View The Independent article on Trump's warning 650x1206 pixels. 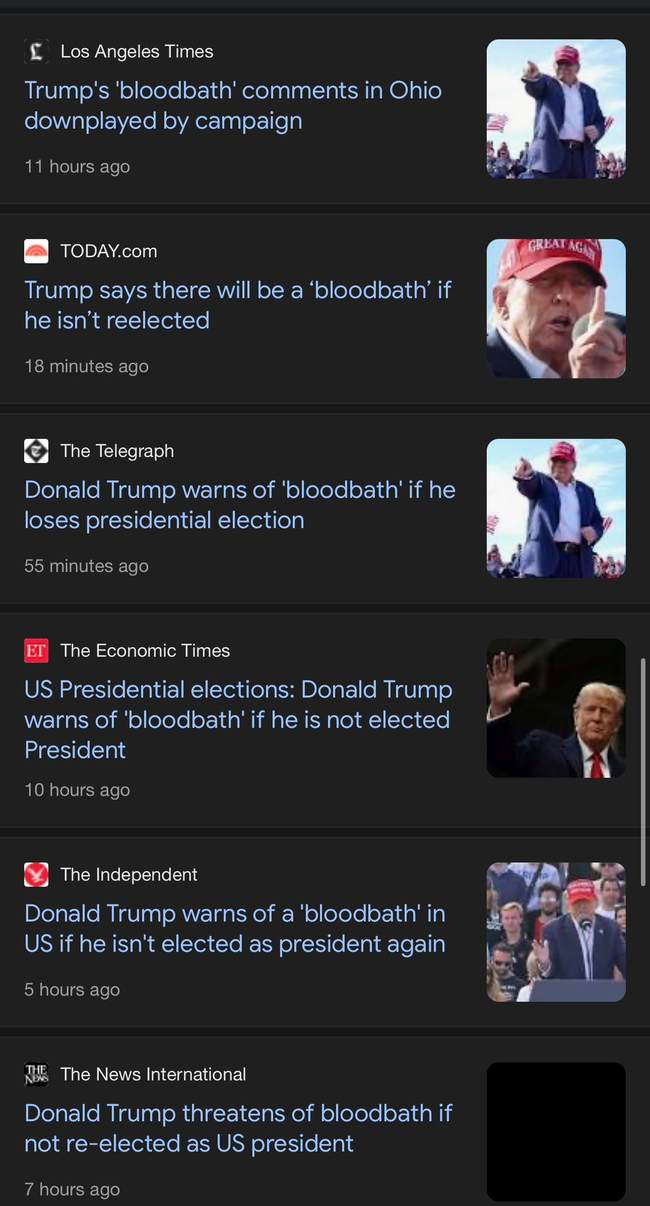[235, 928]
